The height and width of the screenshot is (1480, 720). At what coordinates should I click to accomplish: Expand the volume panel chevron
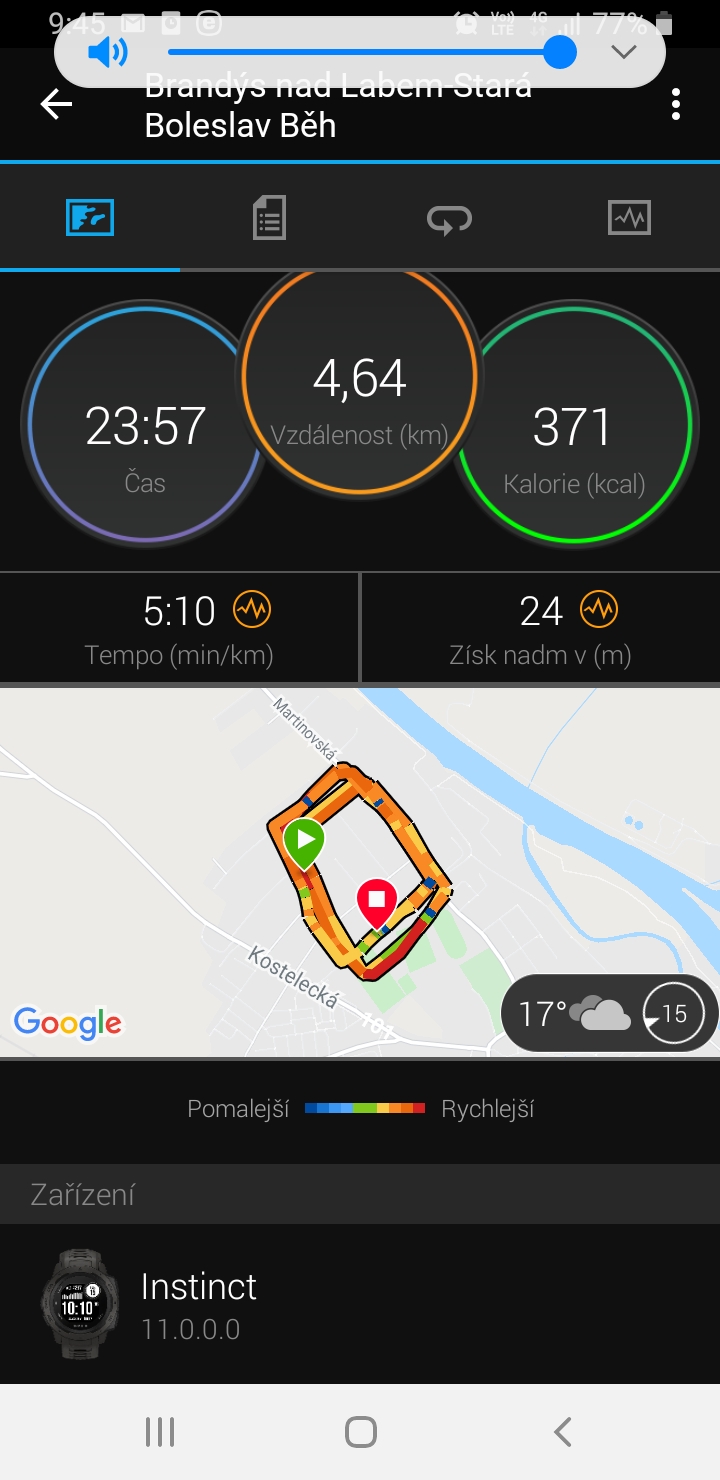coord(624,52)
